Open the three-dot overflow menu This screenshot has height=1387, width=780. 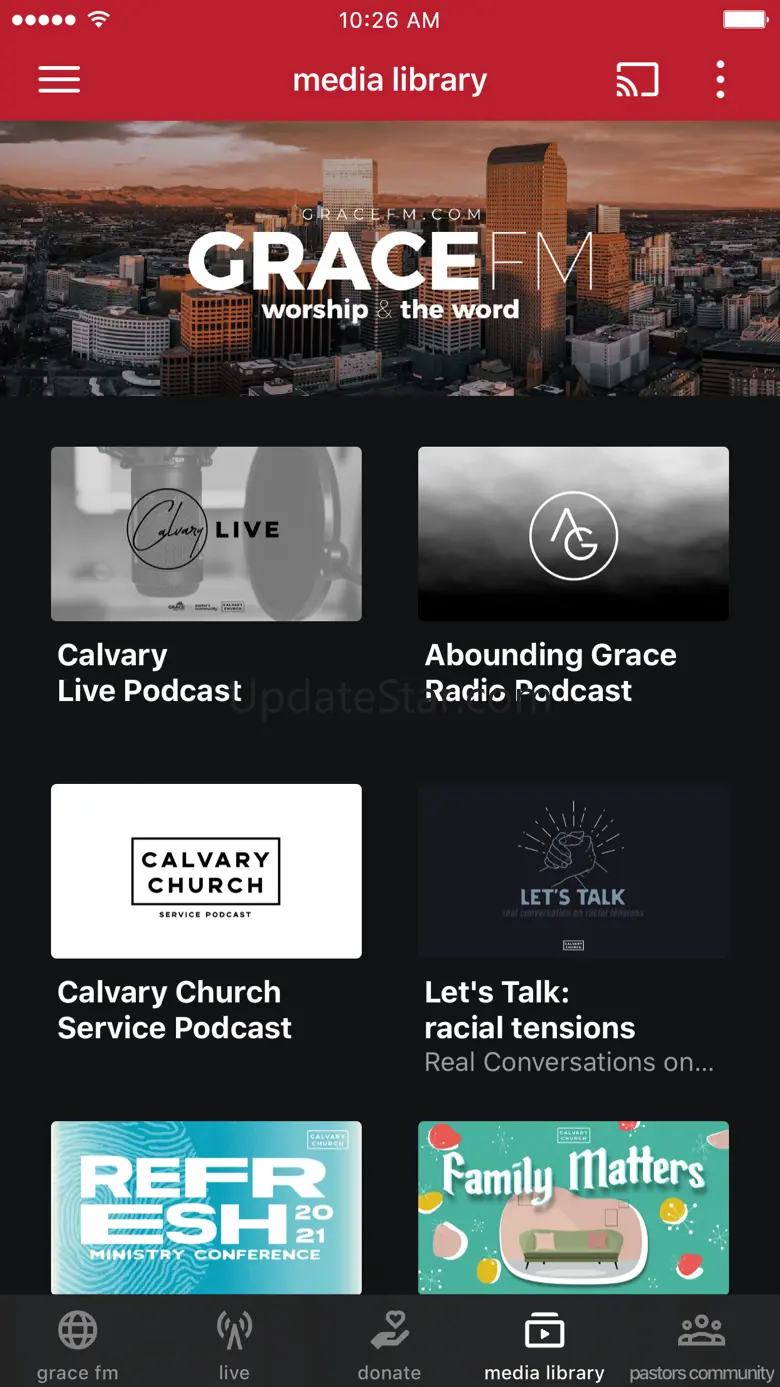720,80
